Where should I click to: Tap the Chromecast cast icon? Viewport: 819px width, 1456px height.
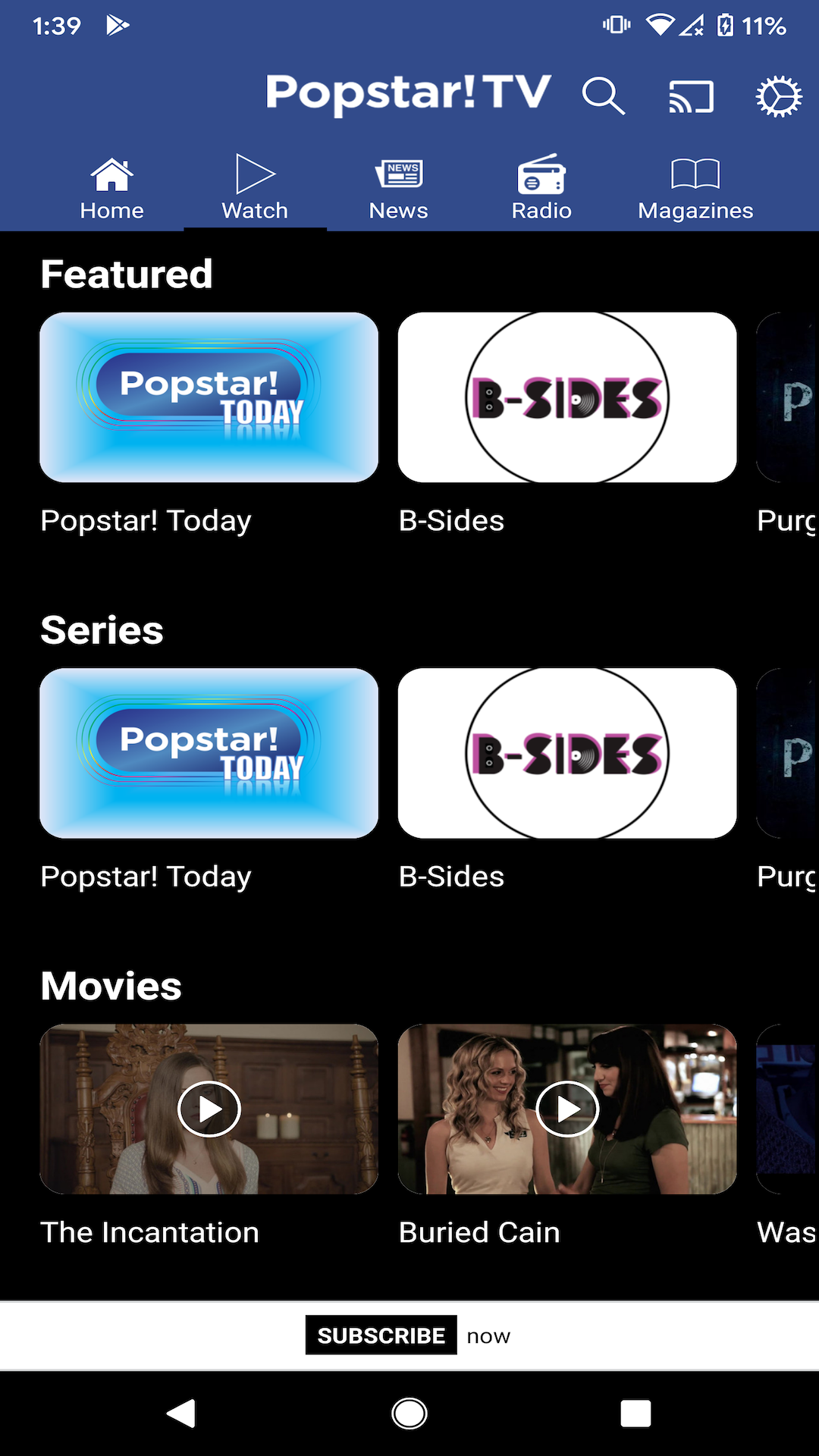(692, 96)
